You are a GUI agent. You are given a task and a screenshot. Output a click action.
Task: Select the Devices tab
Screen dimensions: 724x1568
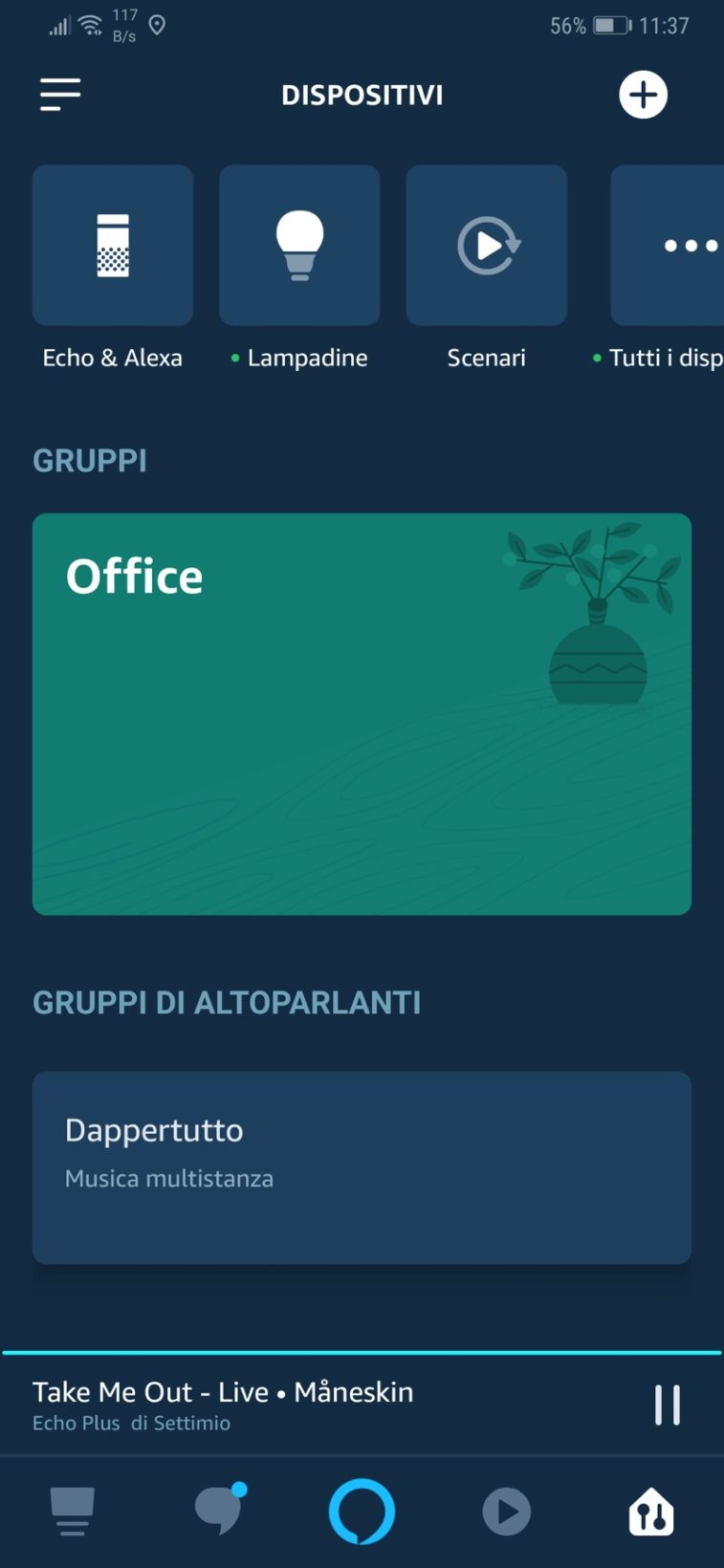click(650, 1512)
